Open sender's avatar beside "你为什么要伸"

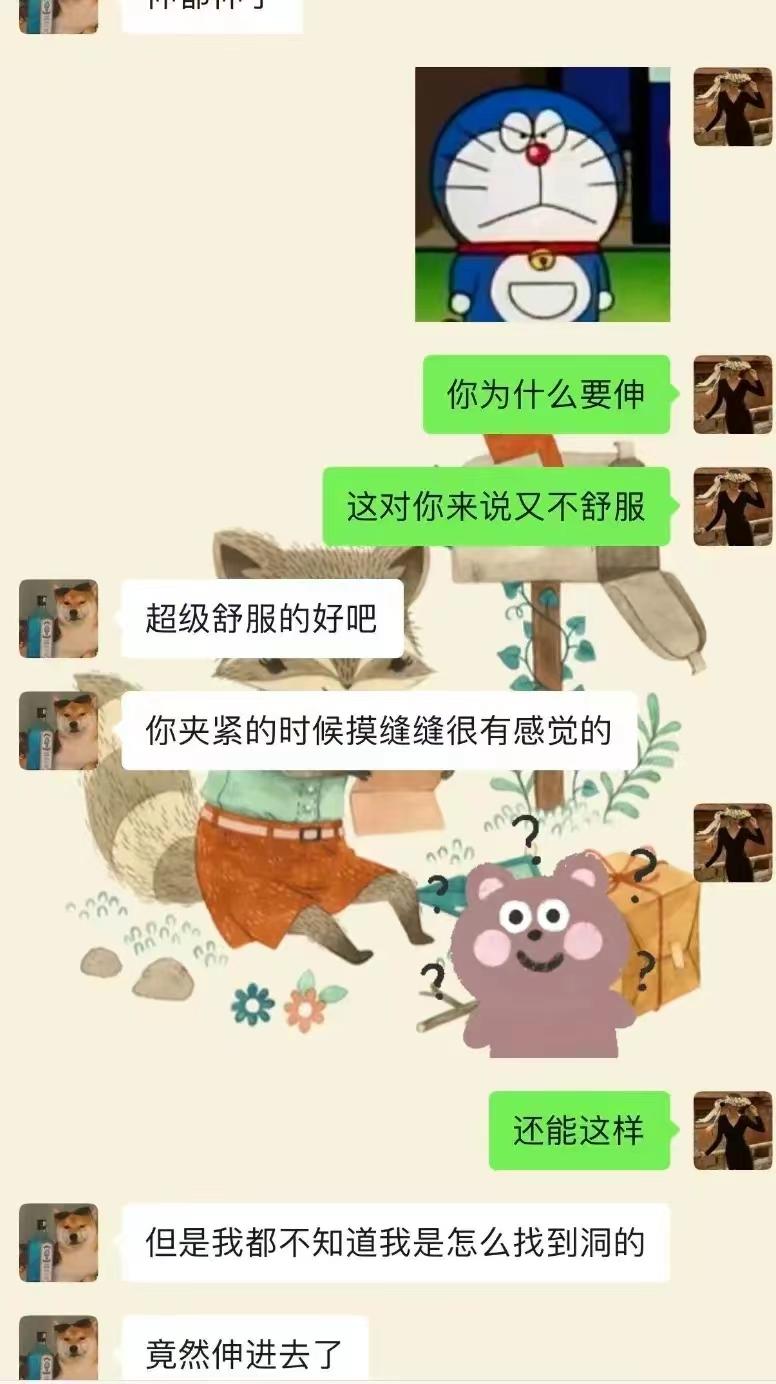(x=733, y=395)
